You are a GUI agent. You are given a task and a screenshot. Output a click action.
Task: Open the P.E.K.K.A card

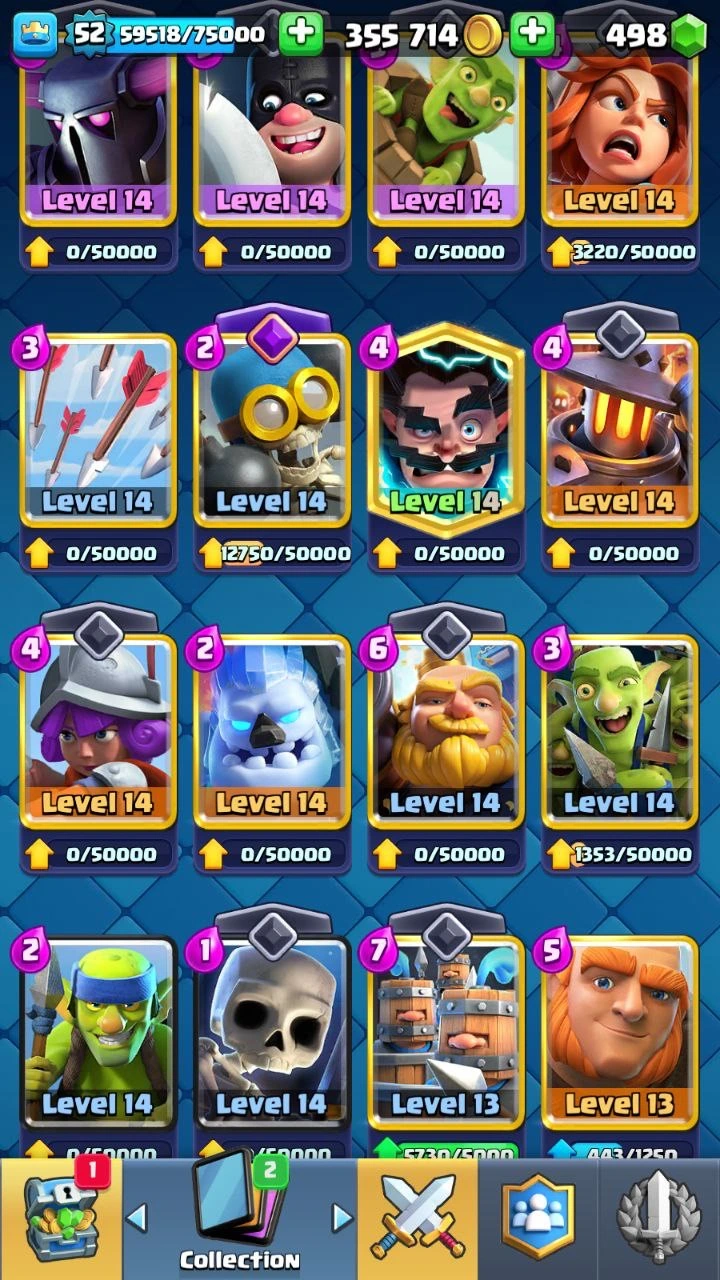97,130
